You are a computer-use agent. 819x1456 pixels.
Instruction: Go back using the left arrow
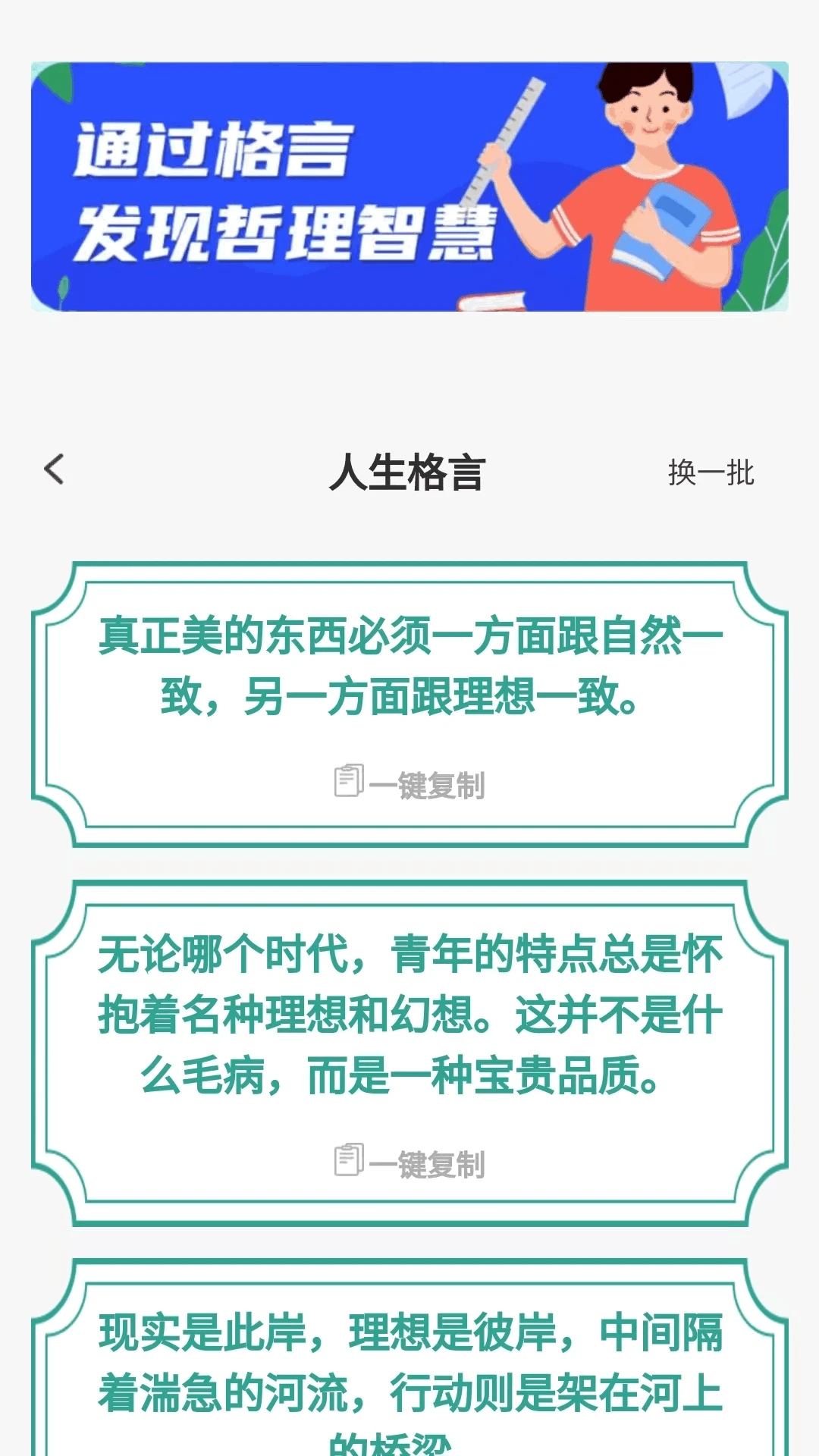[x=55, y=470]
